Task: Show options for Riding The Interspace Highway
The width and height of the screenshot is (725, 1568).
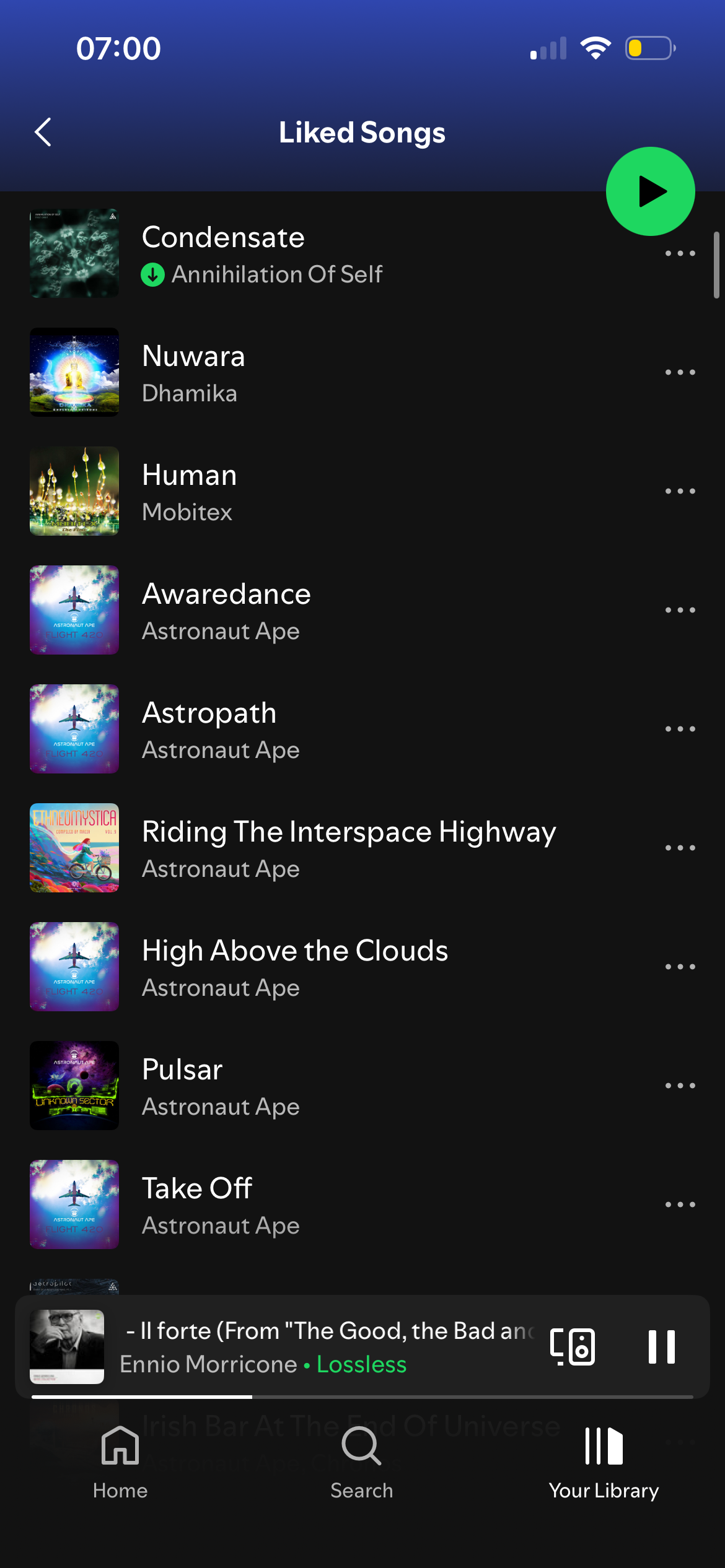Action: click(680, 848)
